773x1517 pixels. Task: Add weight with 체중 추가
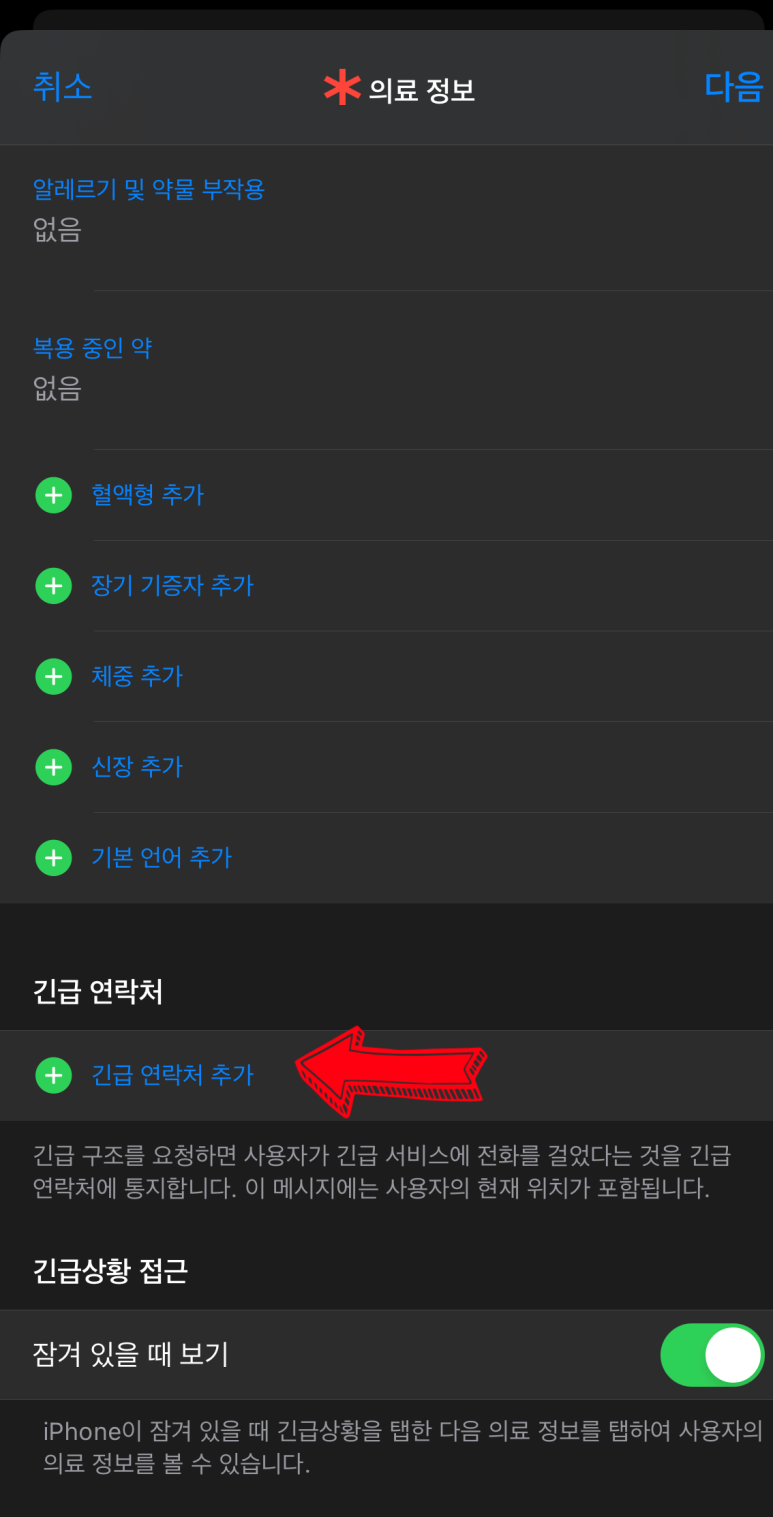pyautogui.click(x=136, y=676)
